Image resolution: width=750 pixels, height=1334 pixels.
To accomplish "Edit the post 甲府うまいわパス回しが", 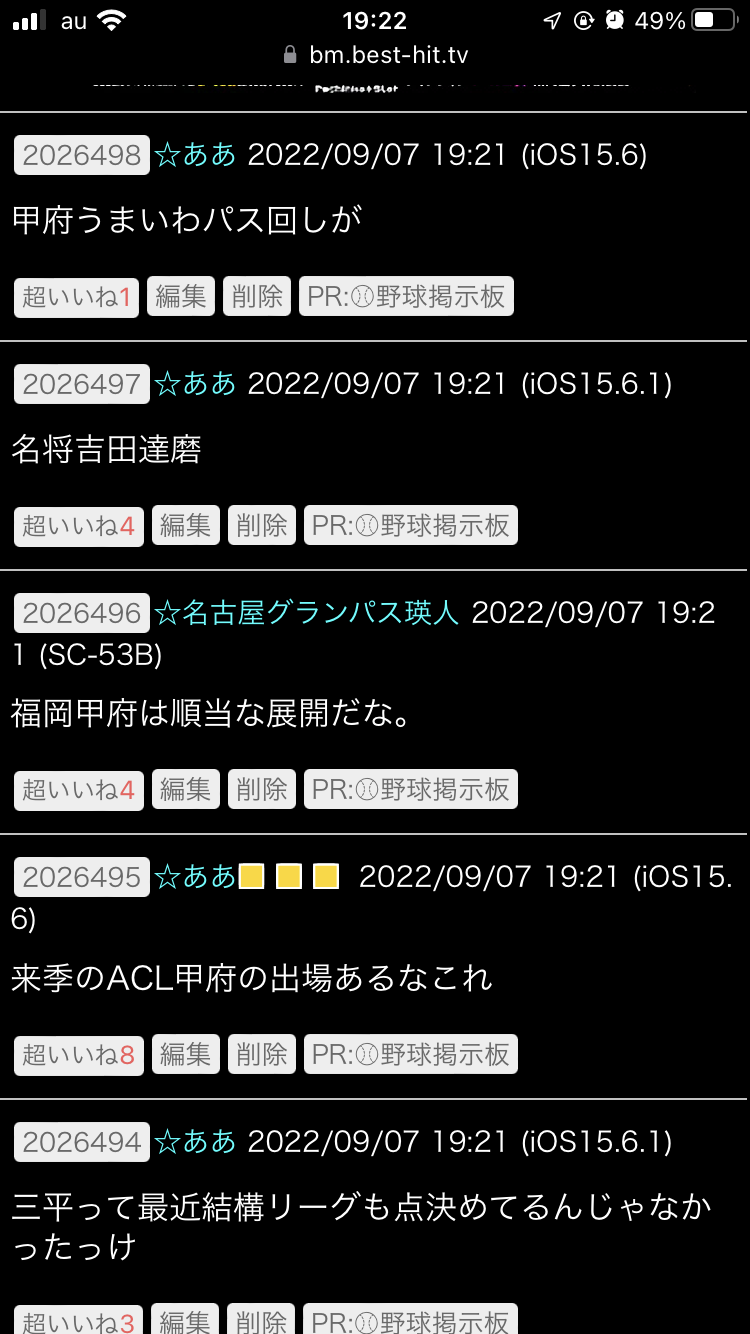I will [x=181, y=296].
